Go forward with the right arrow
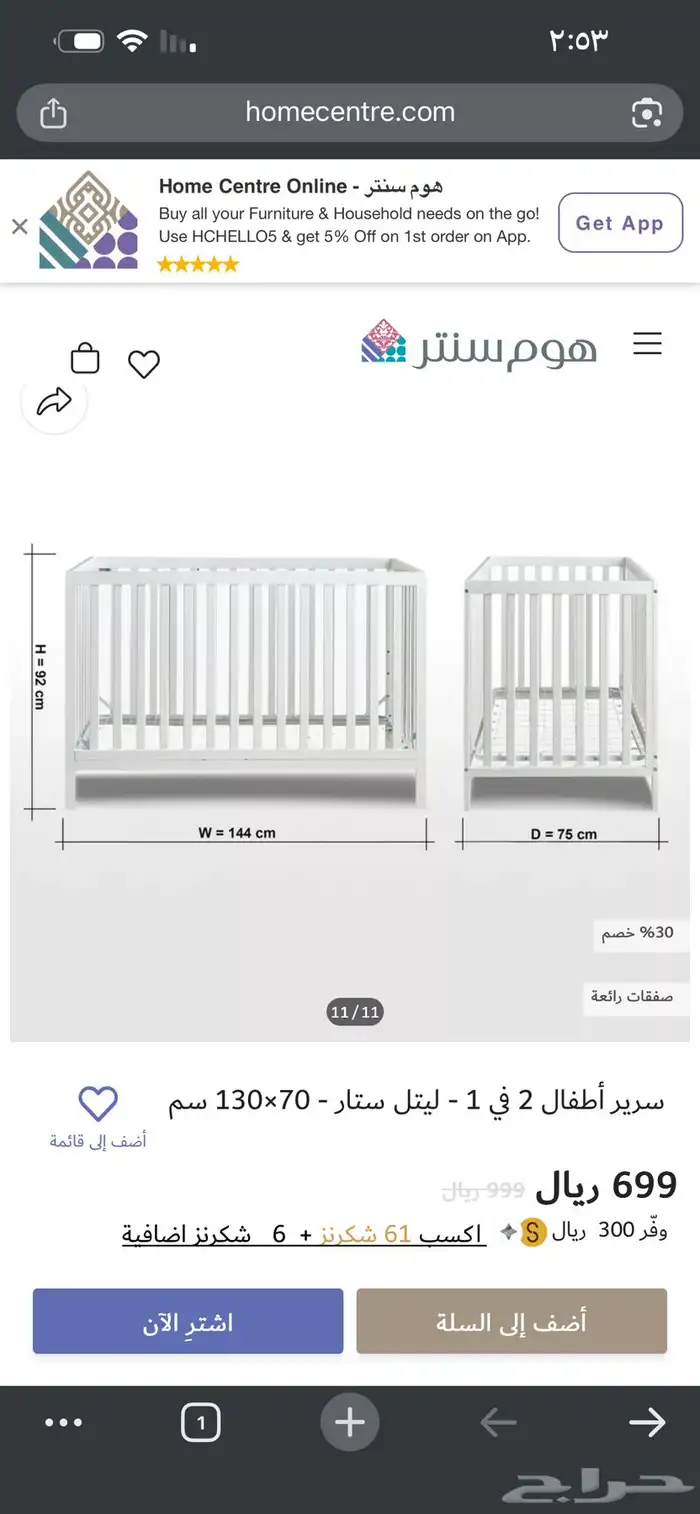The height and width of the screenshot is (1514, 700). point(647,1422)
